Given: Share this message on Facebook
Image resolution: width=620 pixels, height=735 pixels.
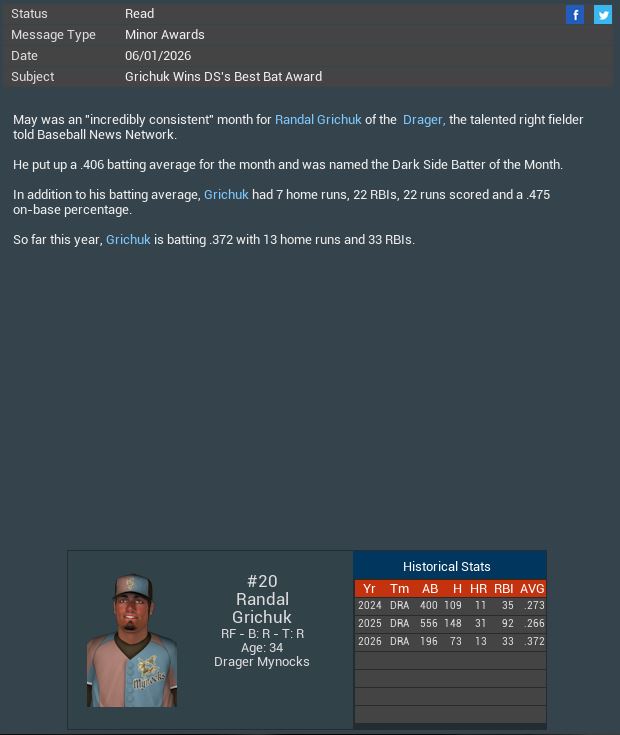Looking at the screenshot, I should pyautogui.click(x=575, y=14).
